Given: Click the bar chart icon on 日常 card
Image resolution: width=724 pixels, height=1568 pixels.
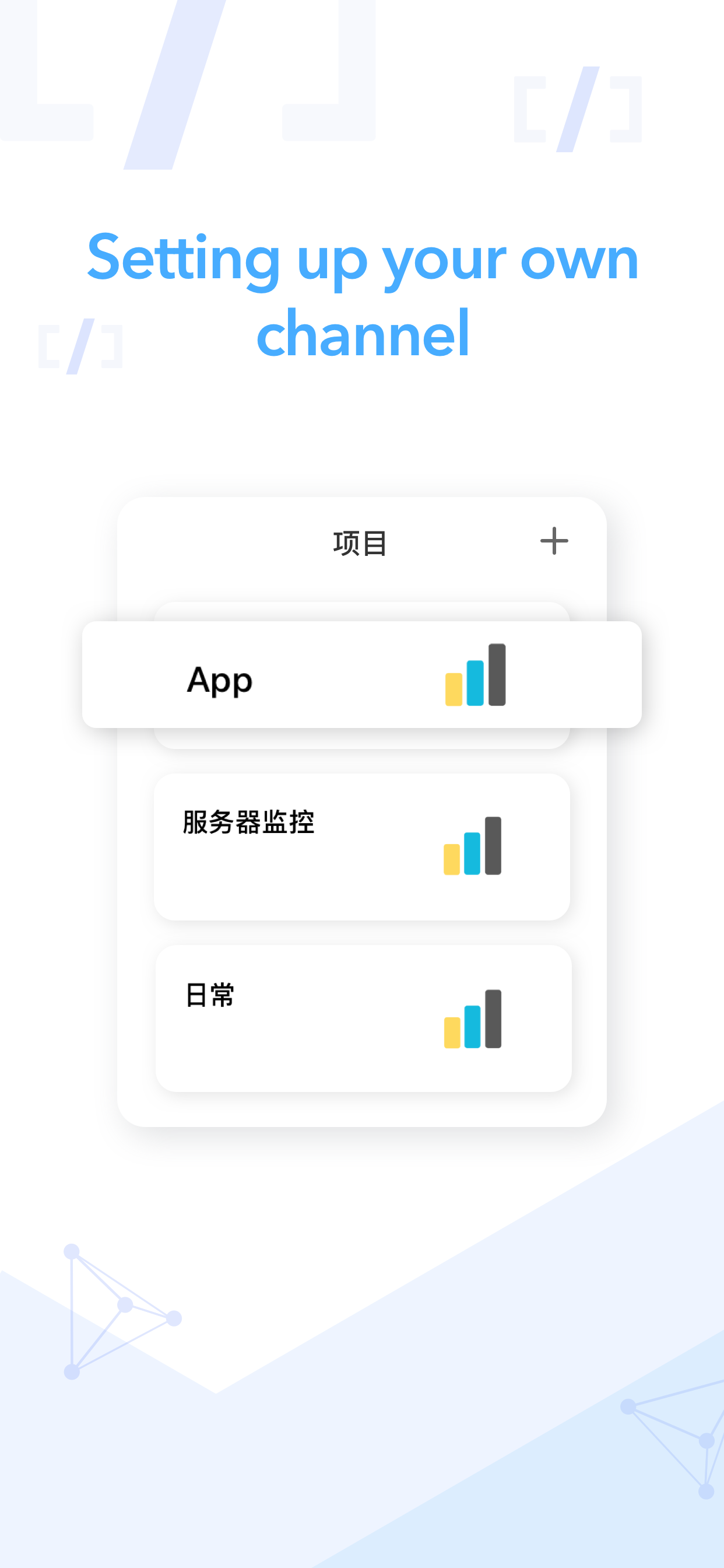Looking at the screenshot, I should click(x=472, y=1020).
